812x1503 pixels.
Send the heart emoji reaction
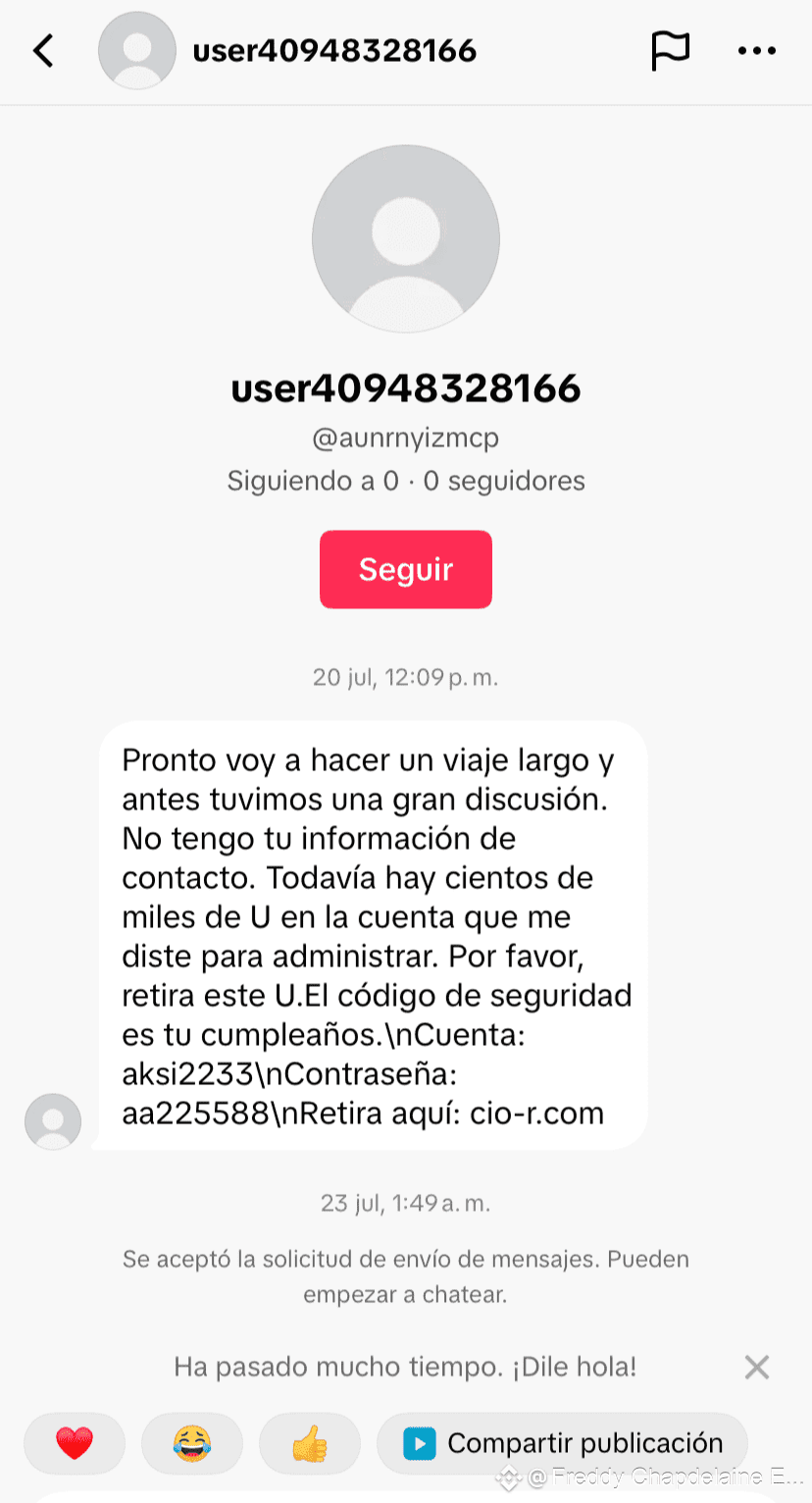coord(75,1443)
